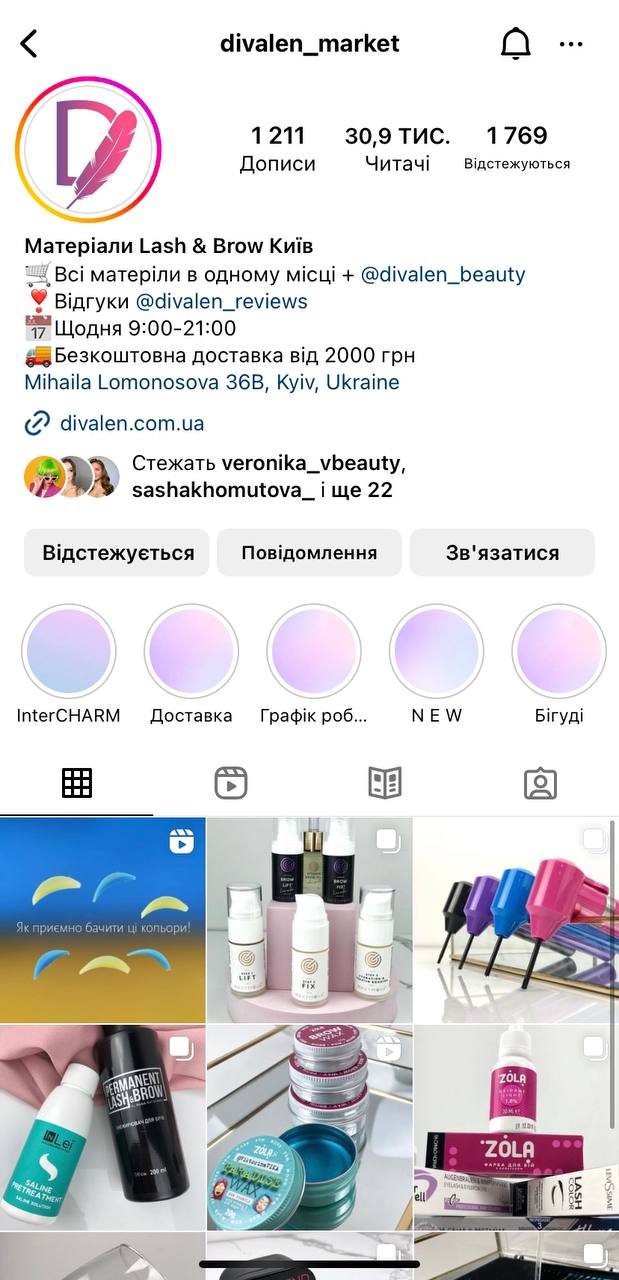This screenshot has height=1280, width=619.
Task: Open the Доставка story highlight
Action: tap(191, 665)
